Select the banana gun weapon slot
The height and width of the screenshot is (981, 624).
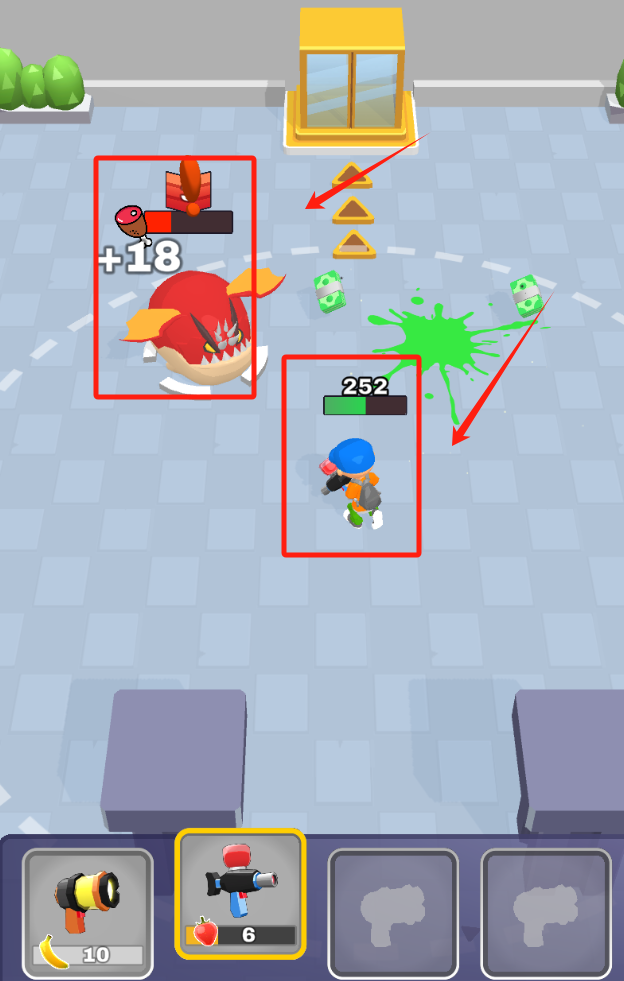pyautogui.click(x=88, y=912)
